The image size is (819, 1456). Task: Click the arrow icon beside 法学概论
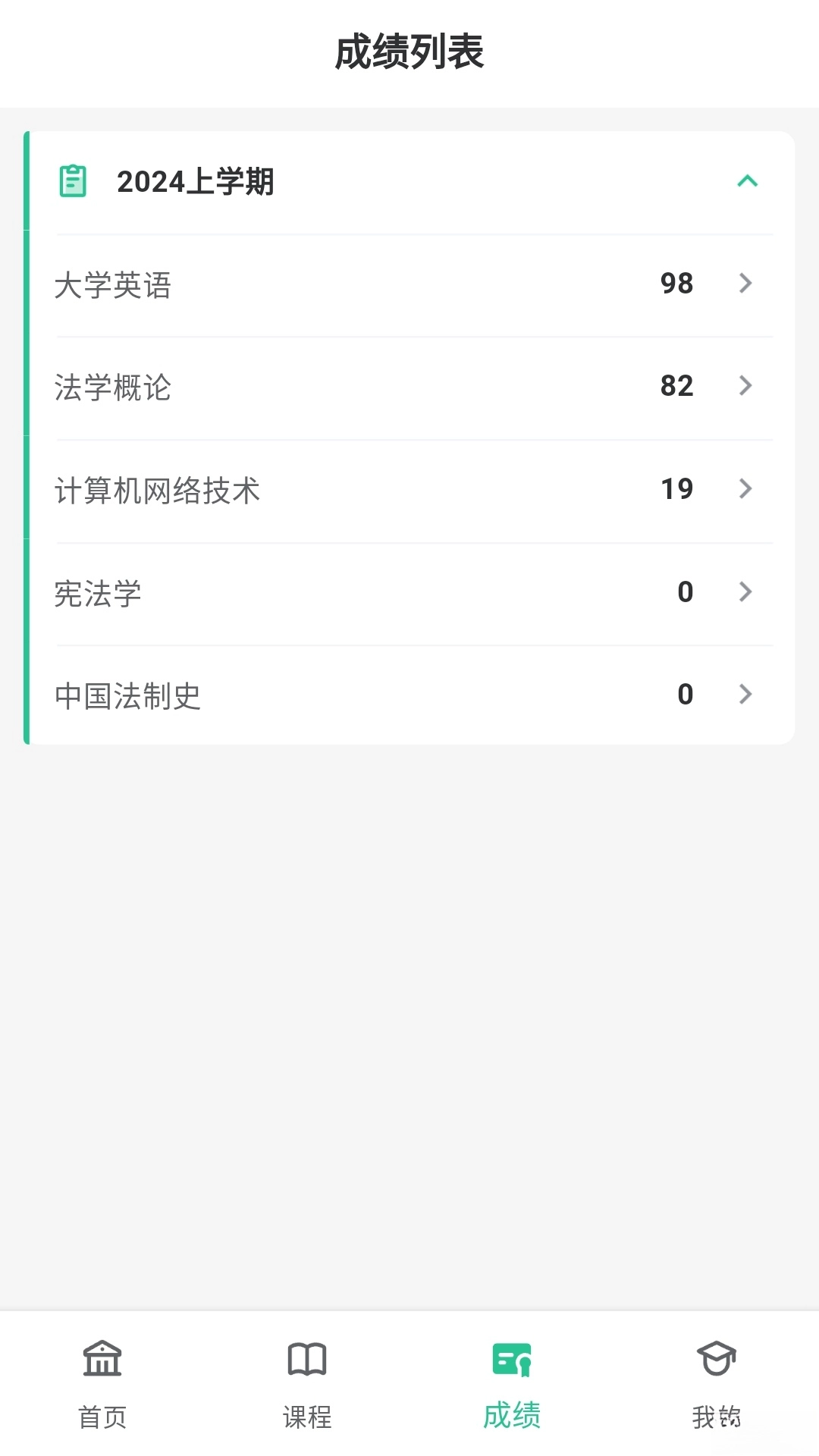(746, 386)
